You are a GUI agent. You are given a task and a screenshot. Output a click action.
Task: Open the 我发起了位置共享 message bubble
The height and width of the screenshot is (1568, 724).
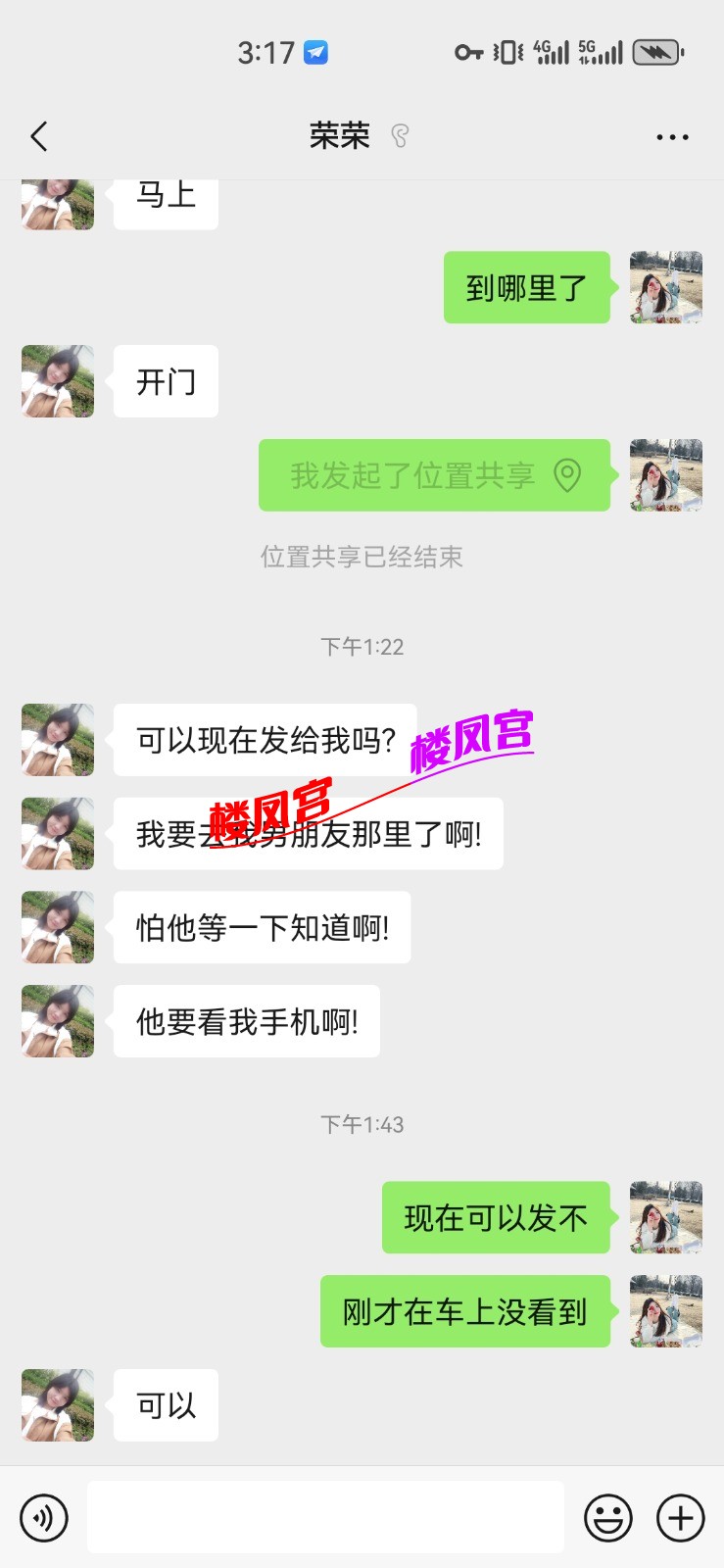[x=434, y=475]
